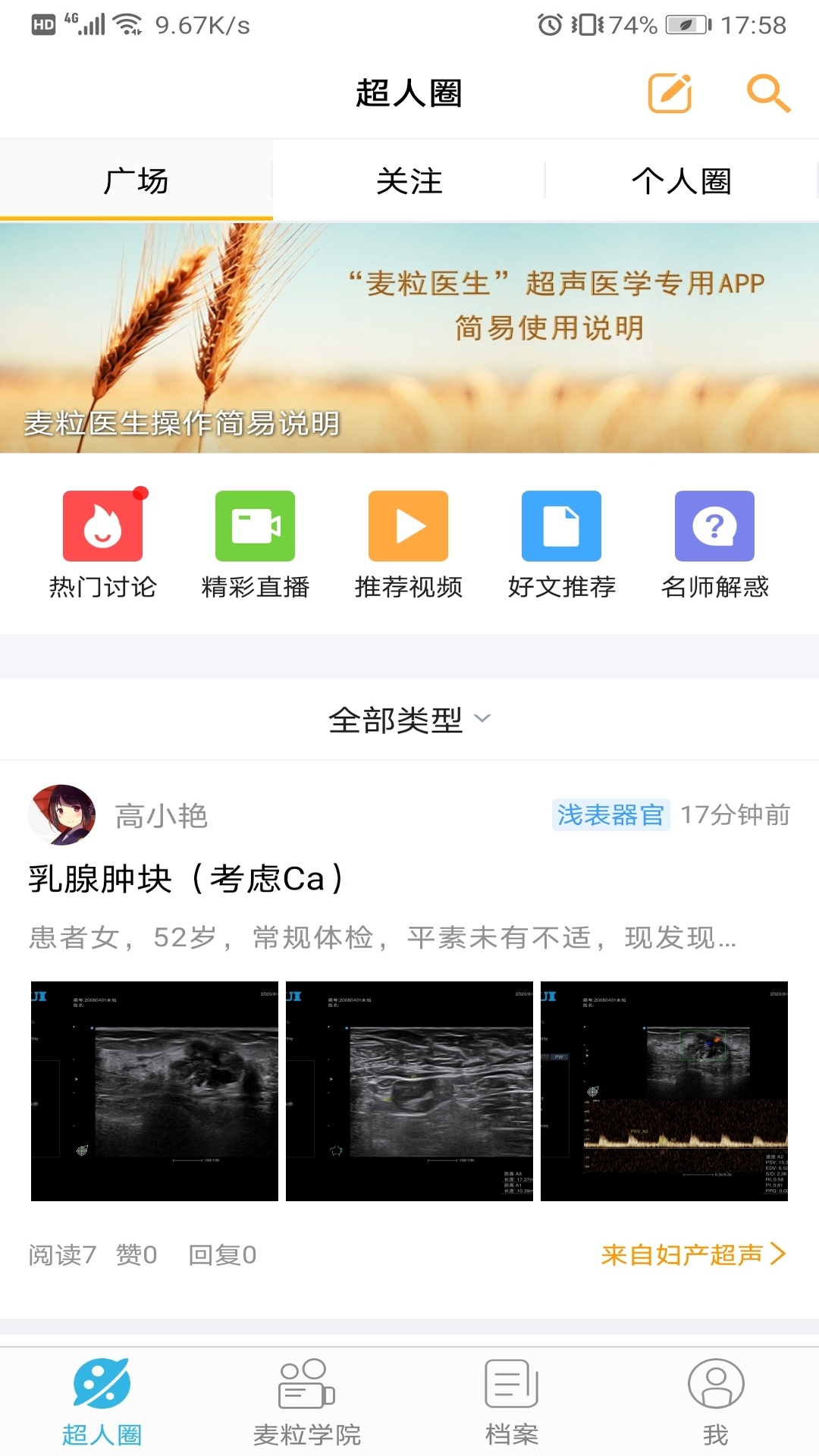
Task: Open 推荐视频 recommended videos
Action: (409, 540)
